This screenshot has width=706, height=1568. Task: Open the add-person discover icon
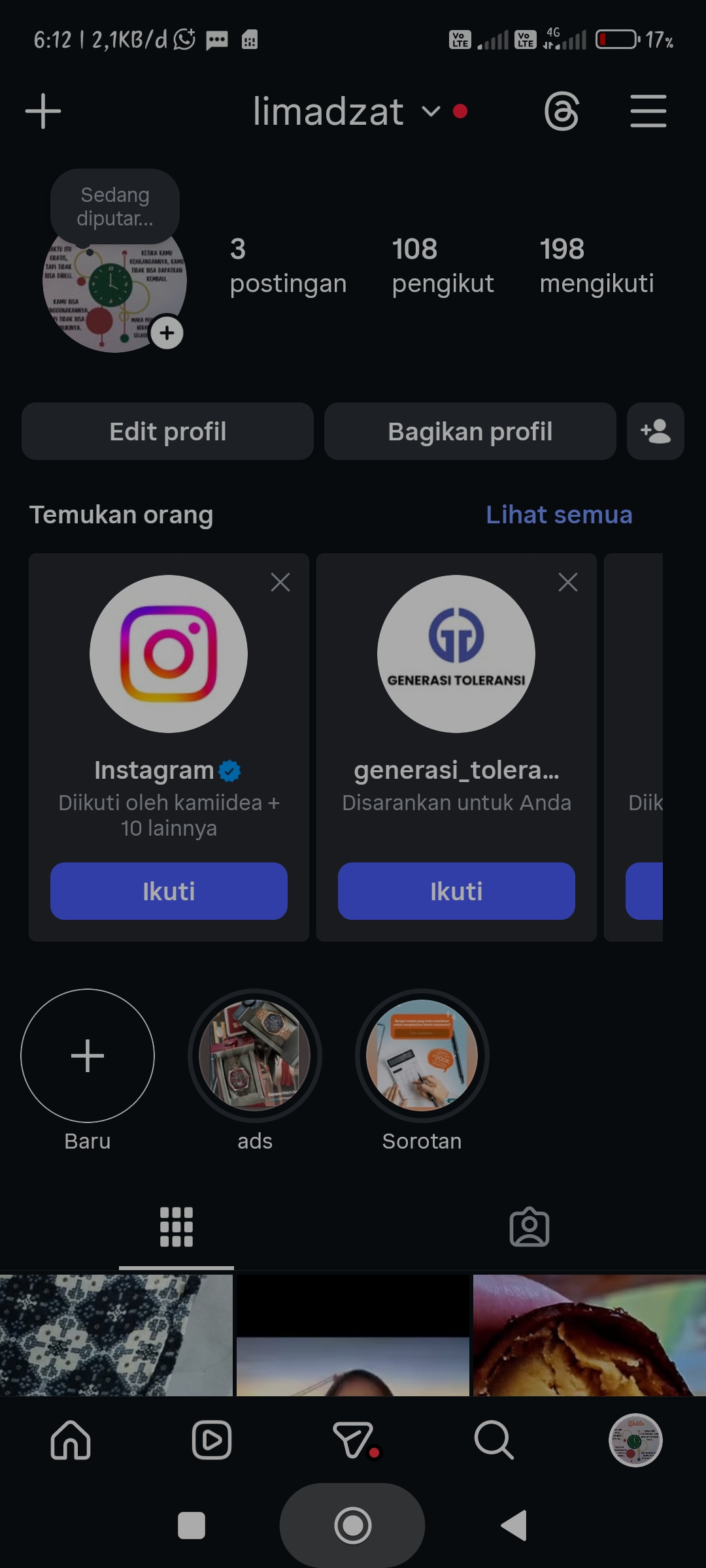[656, 431]
